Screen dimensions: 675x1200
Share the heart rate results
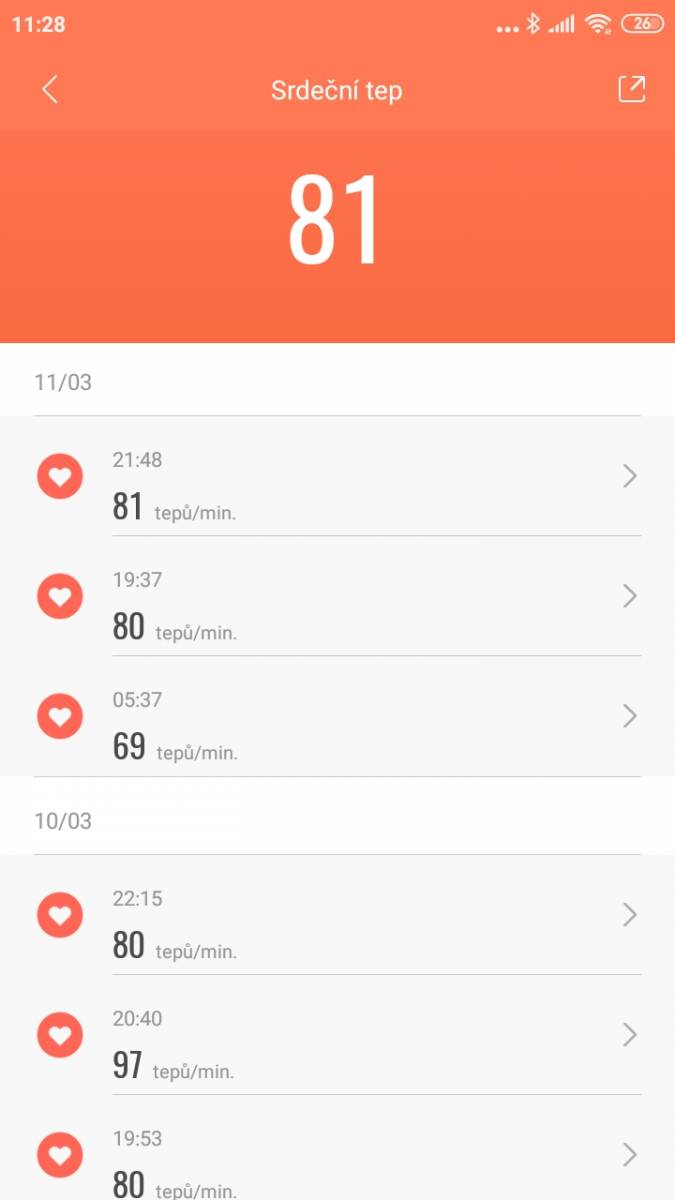coord(632,90)
